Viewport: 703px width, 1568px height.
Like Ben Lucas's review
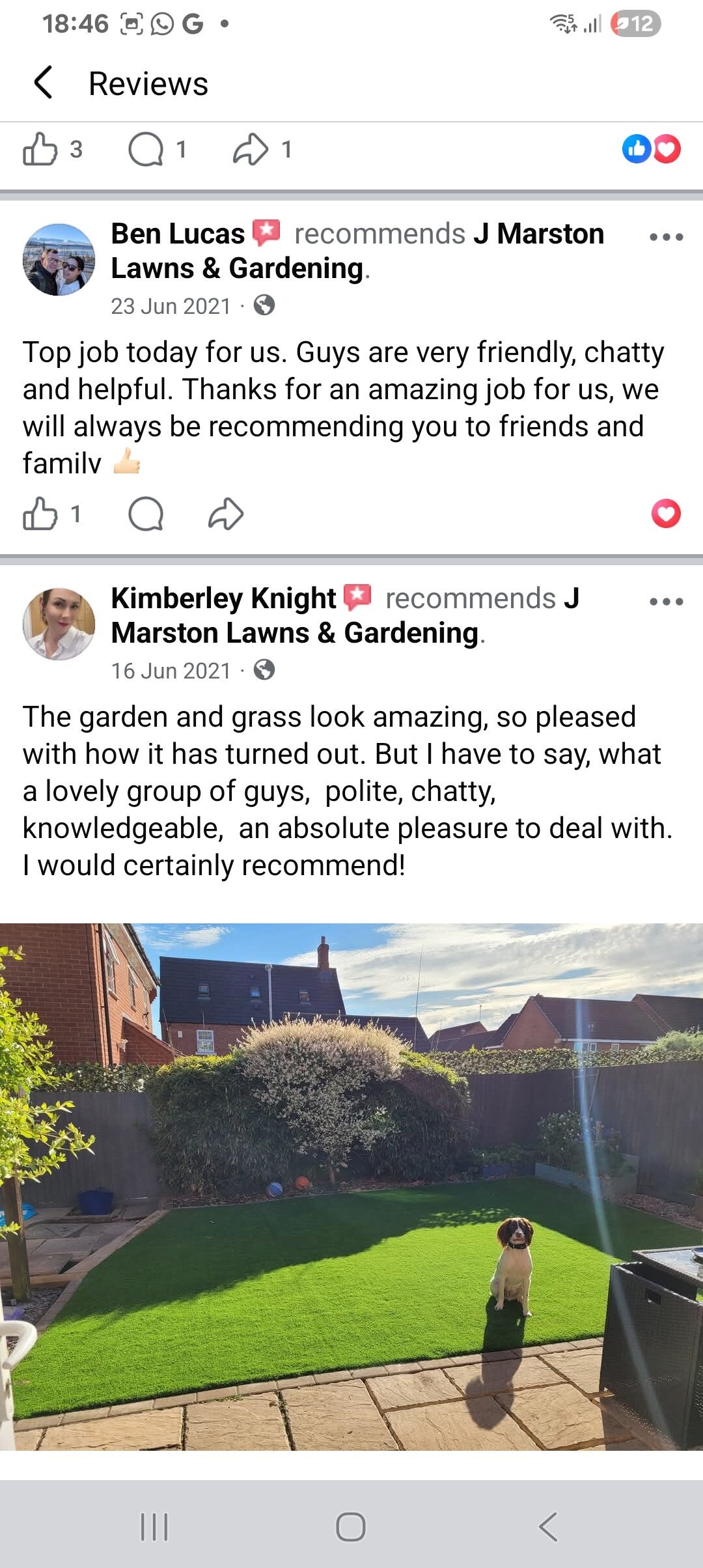[x=40, y=514]
